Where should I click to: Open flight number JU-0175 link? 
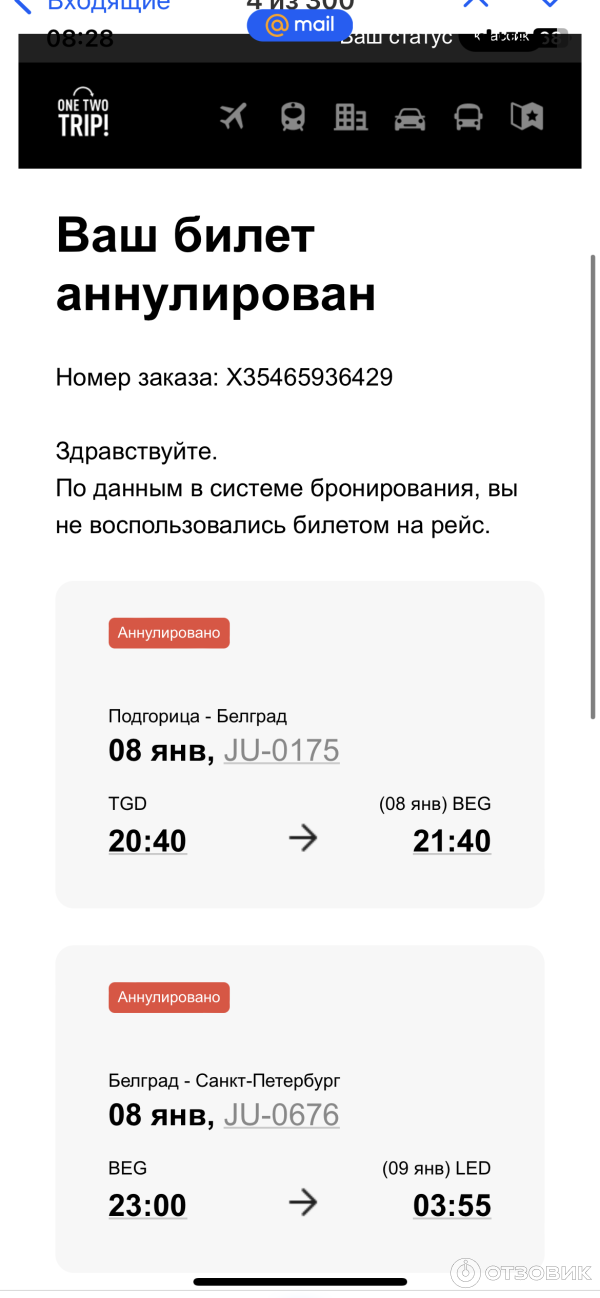pyautogui.click(x=281, y=750)
